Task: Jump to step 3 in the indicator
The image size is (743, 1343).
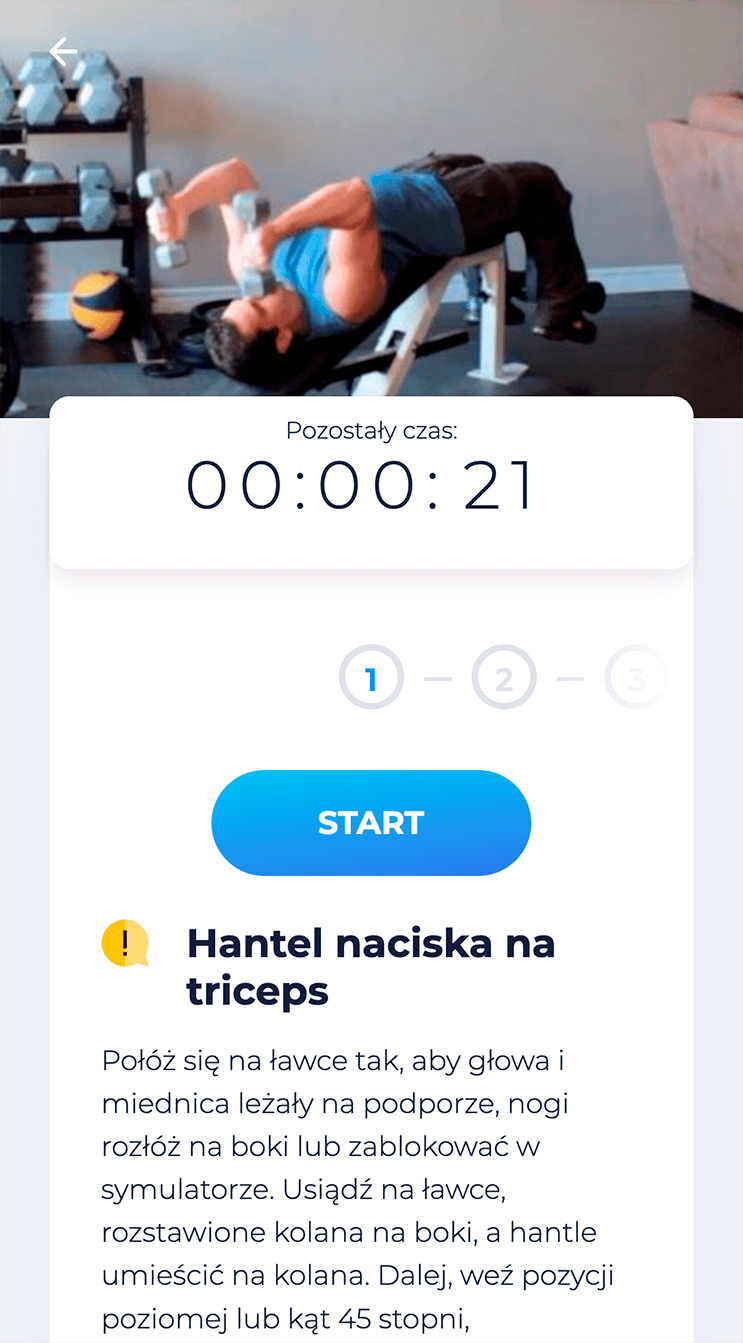Action: (634, 678)
